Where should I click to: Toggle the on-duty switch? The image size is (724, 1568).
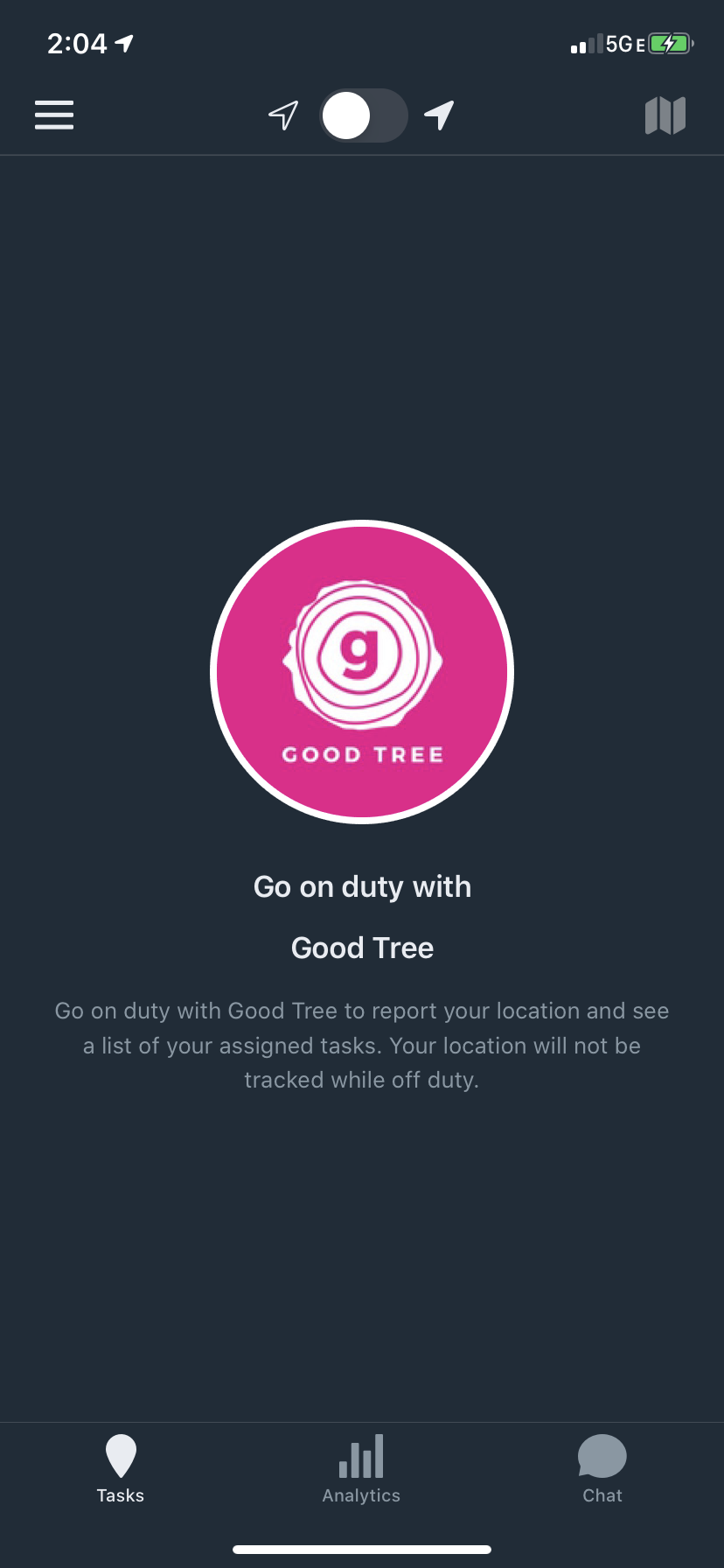click(x=363, y=115)
